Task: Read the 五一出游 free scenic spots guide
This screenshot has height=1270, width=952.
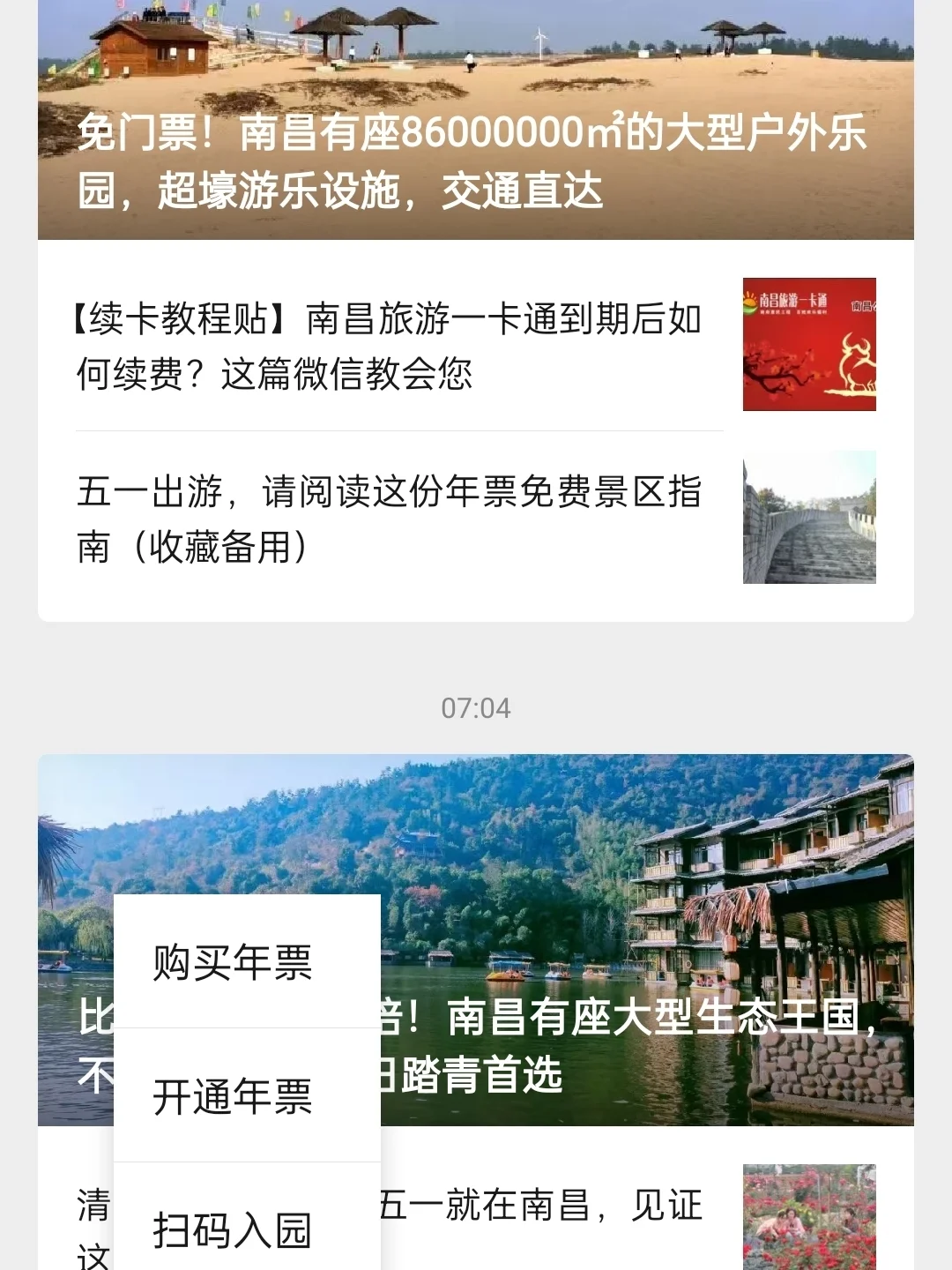Action: [x=388, y=519]
